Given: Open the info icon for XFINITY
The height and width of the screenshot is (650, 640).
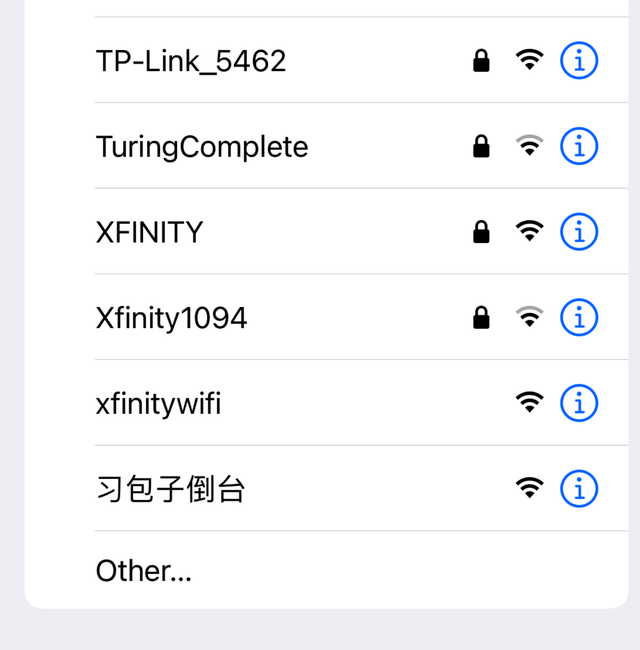Looking at the screenshot, I should click(x=579, y=233).
